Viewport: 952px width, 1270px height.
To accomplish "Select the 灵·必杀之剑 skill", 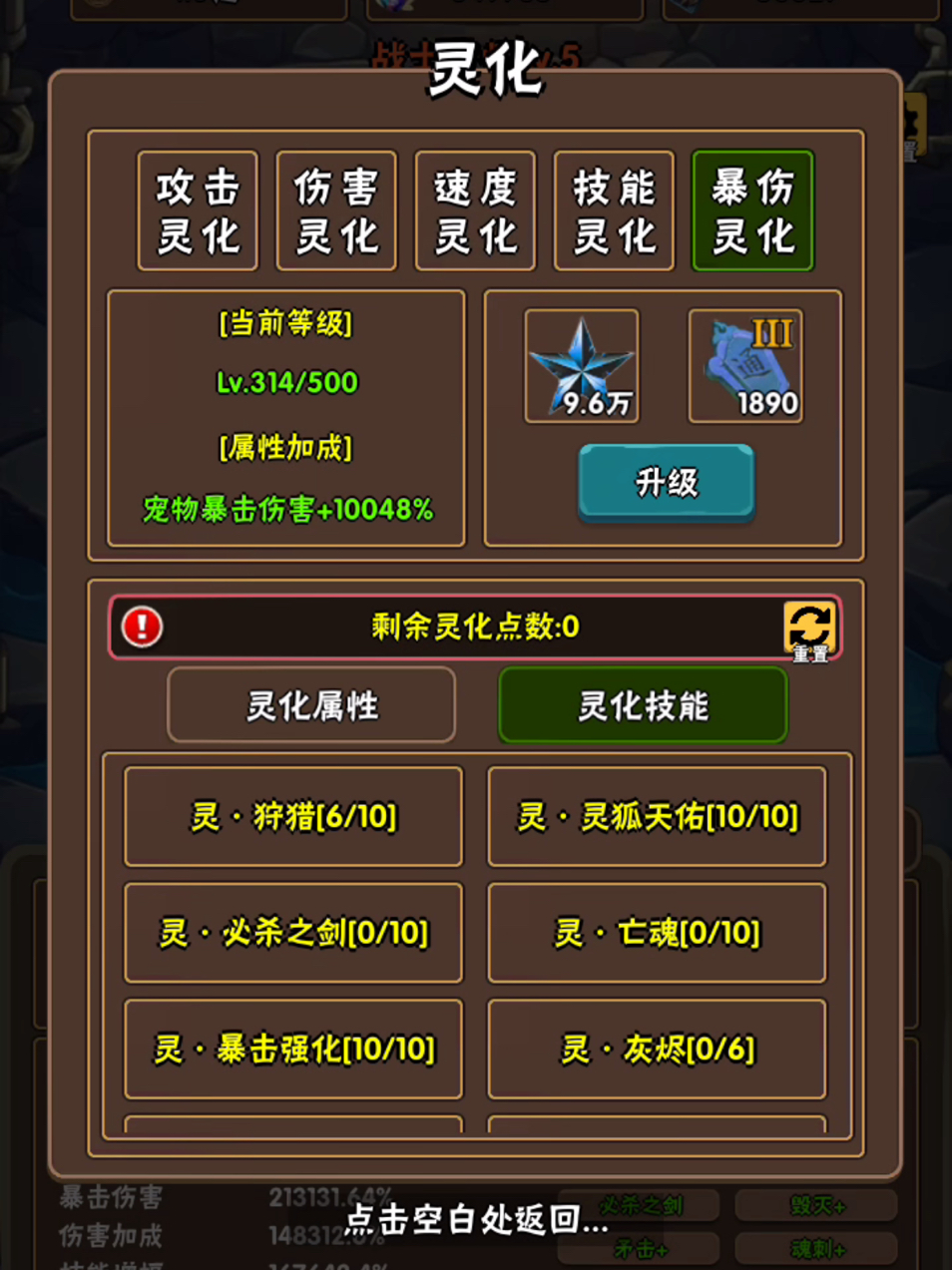I will pyautogui.click(x=292, y=933).
